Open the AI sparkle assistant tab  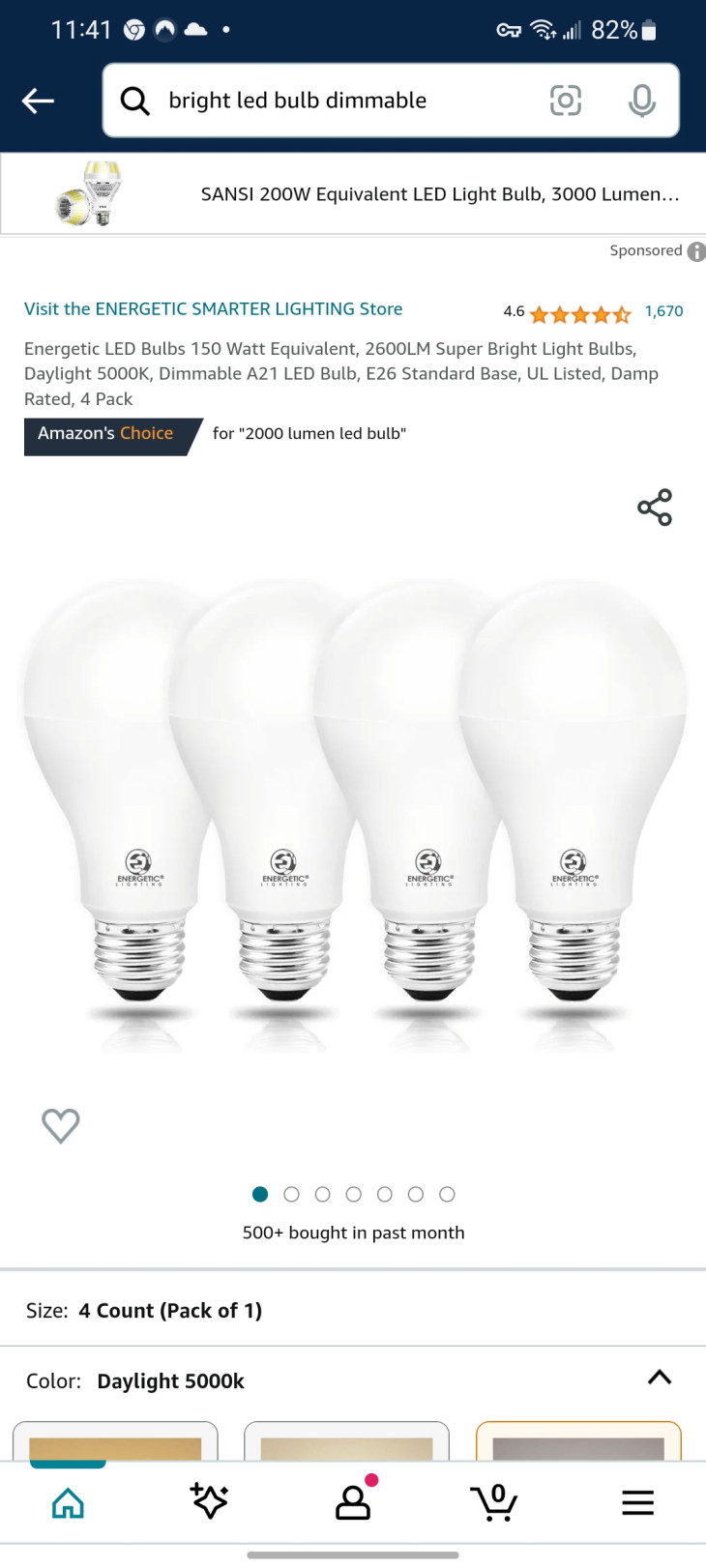(209, 1501)
